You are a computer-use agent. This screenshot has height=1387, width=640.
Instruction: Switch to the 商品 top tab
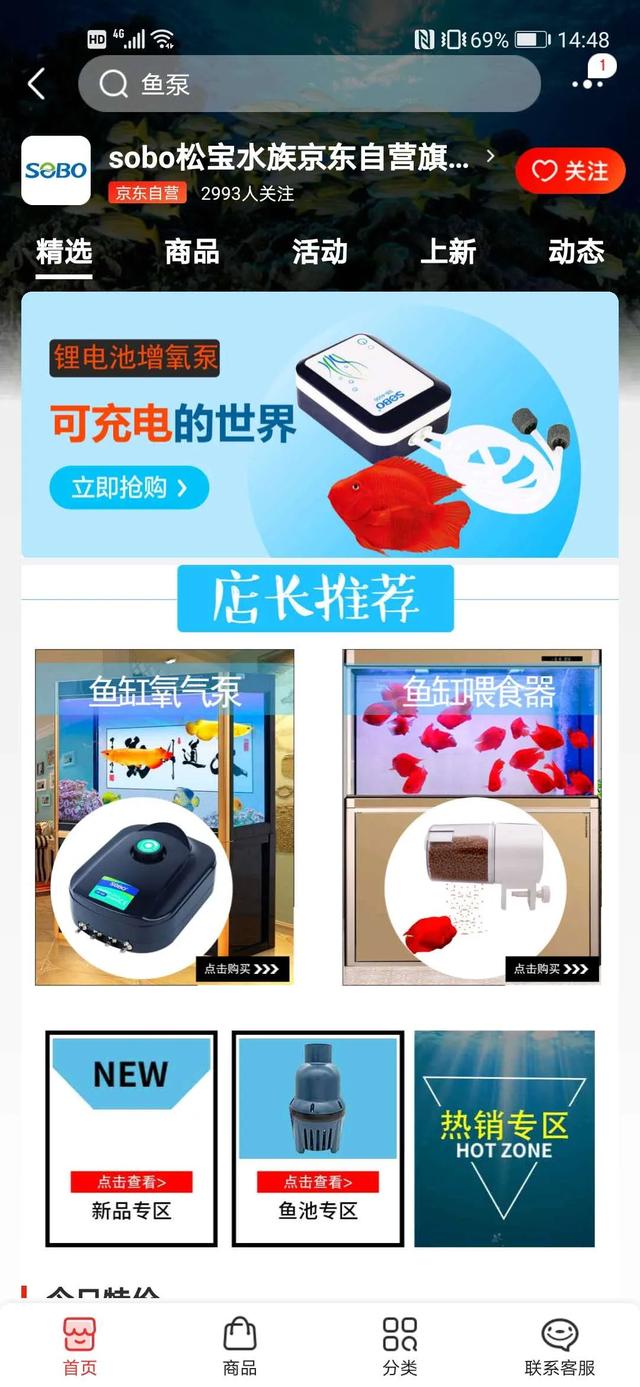click(192, 251)
